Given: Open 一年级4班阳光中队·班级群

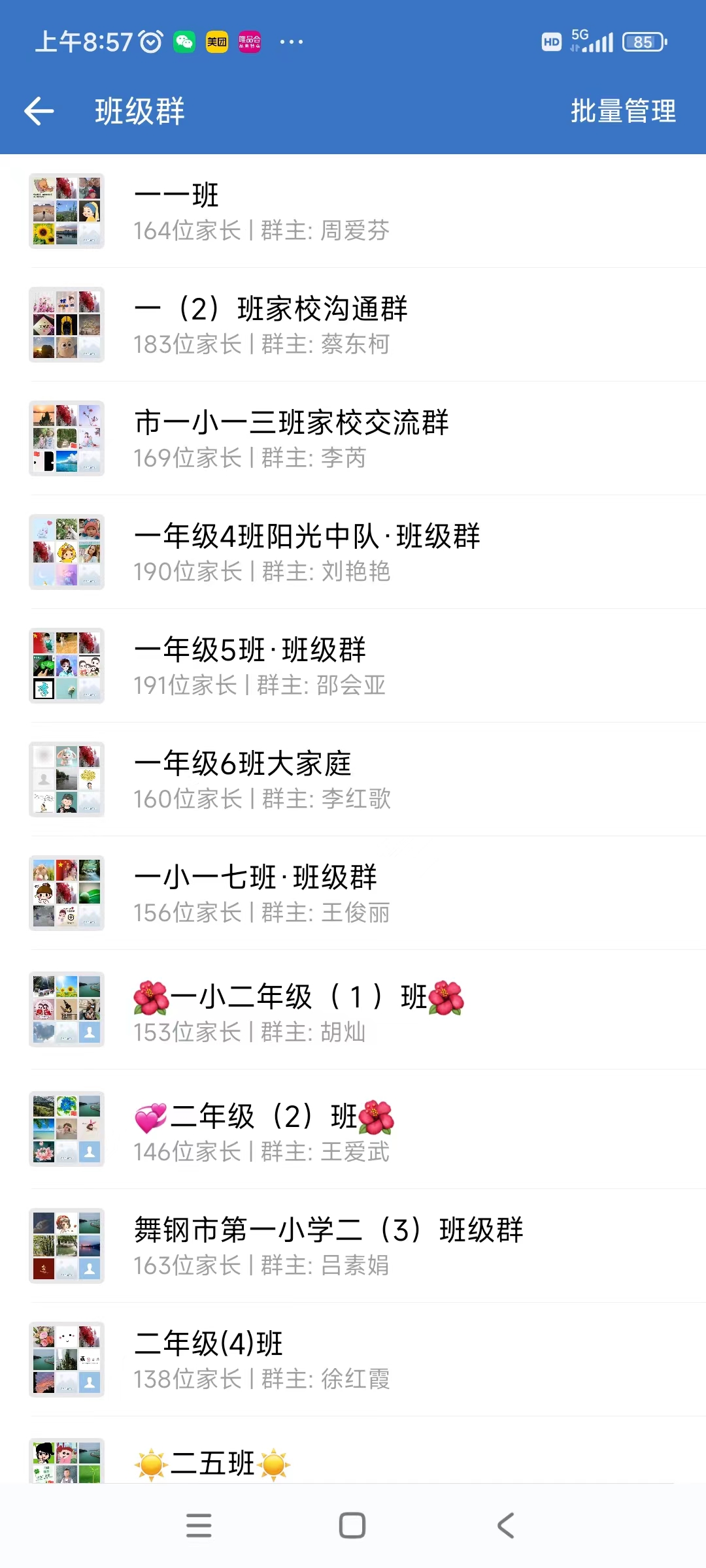Looking at the screenshot, I should tap(353, 552).
